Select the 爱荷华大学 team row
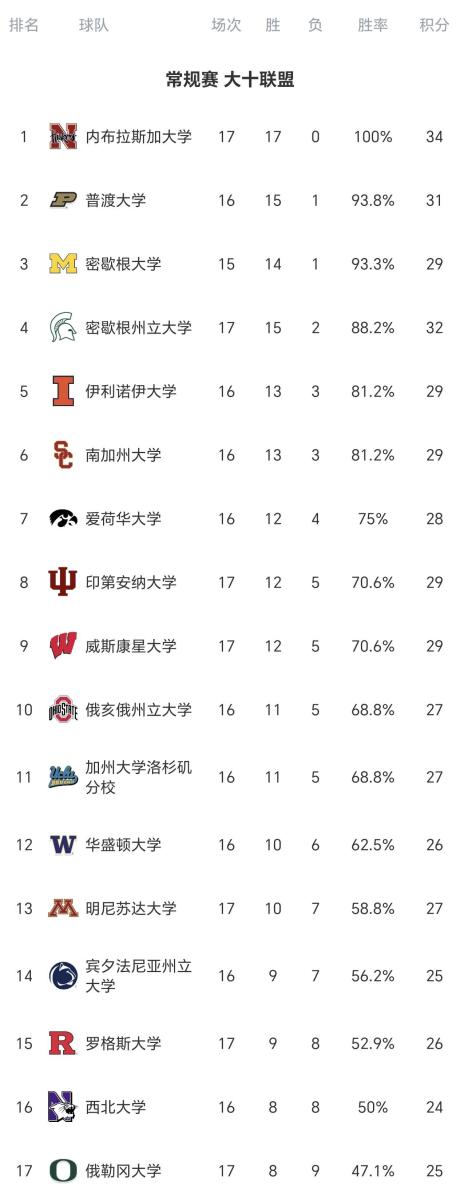The height and width of the screenshot is (1198, 460). click(230, 519)
